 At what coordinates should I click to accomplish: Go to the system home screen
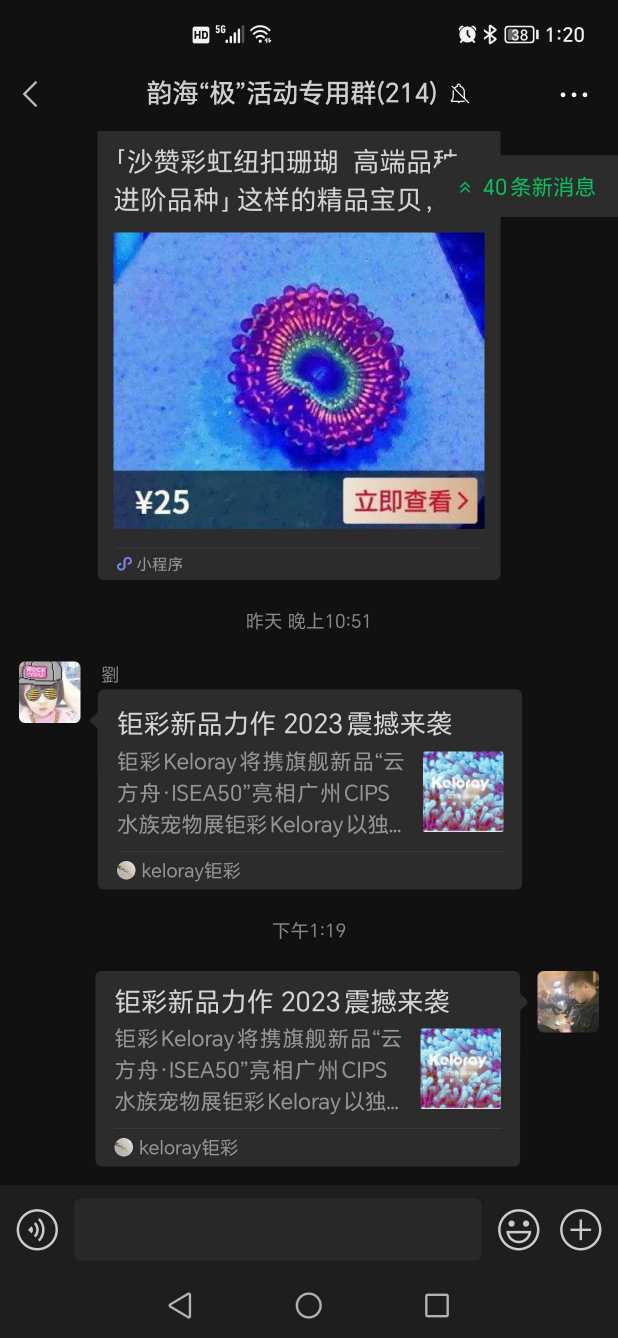coord(309,1305)
